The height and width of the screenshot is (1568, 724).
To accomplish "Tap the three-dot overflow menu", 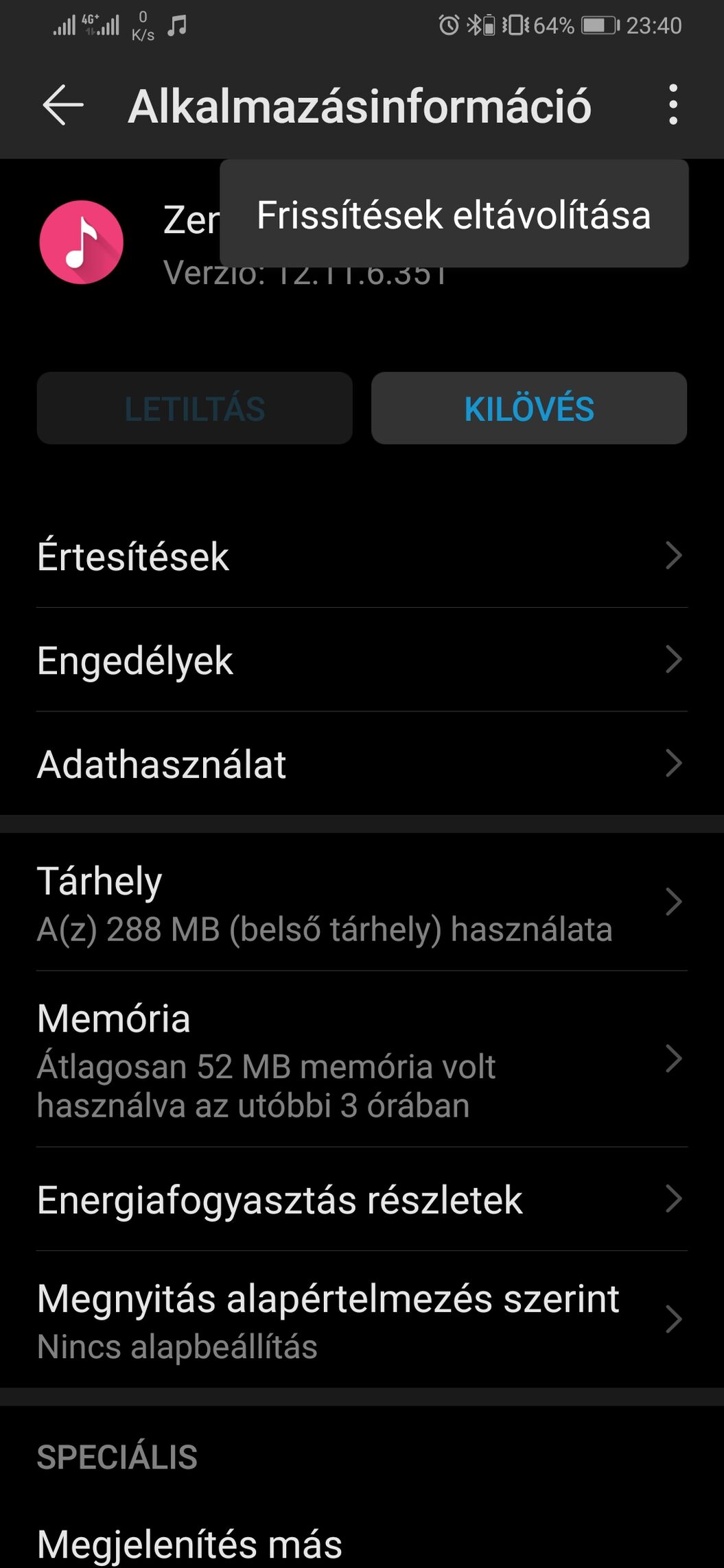I will [x=673, y=105].
